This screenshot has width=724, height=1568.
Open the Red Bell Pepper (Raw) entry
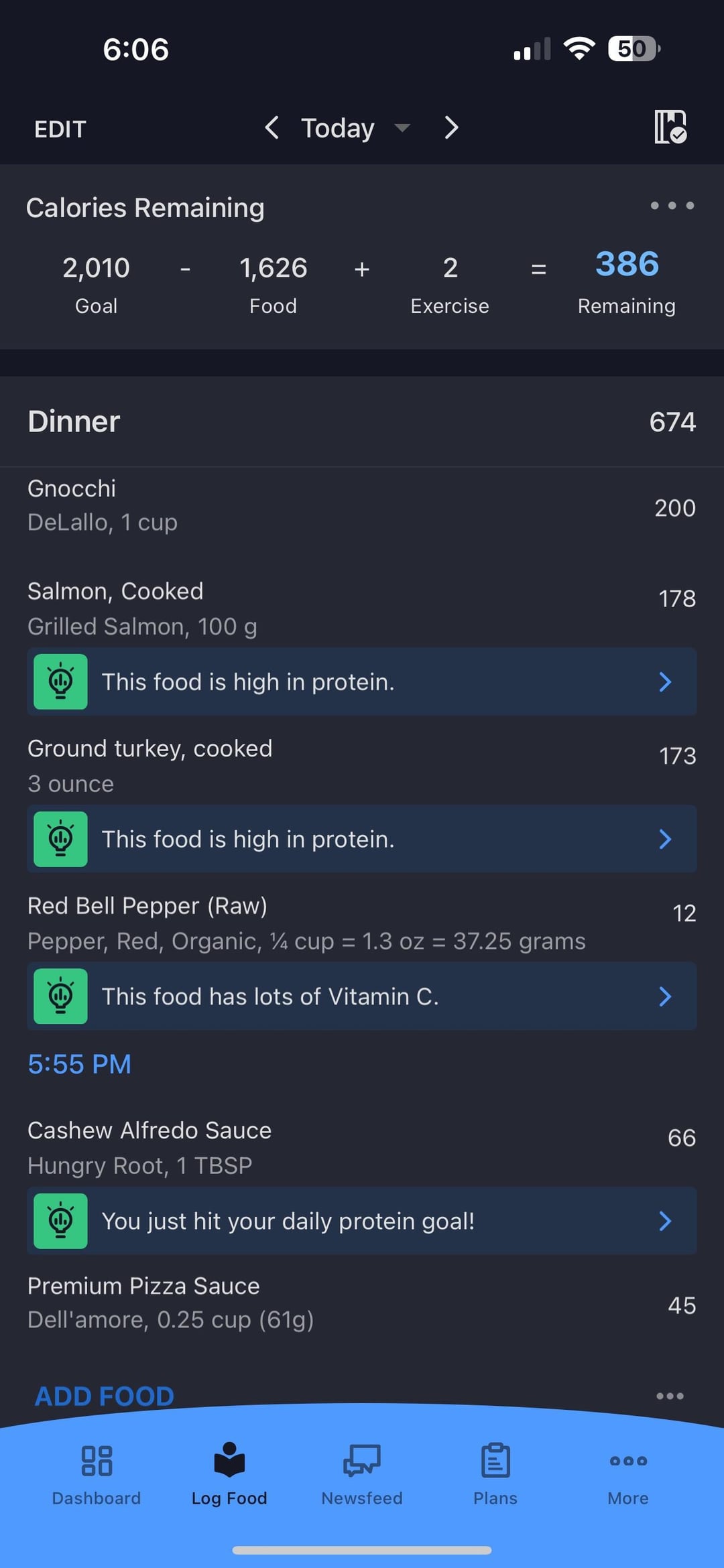(362, 923)
